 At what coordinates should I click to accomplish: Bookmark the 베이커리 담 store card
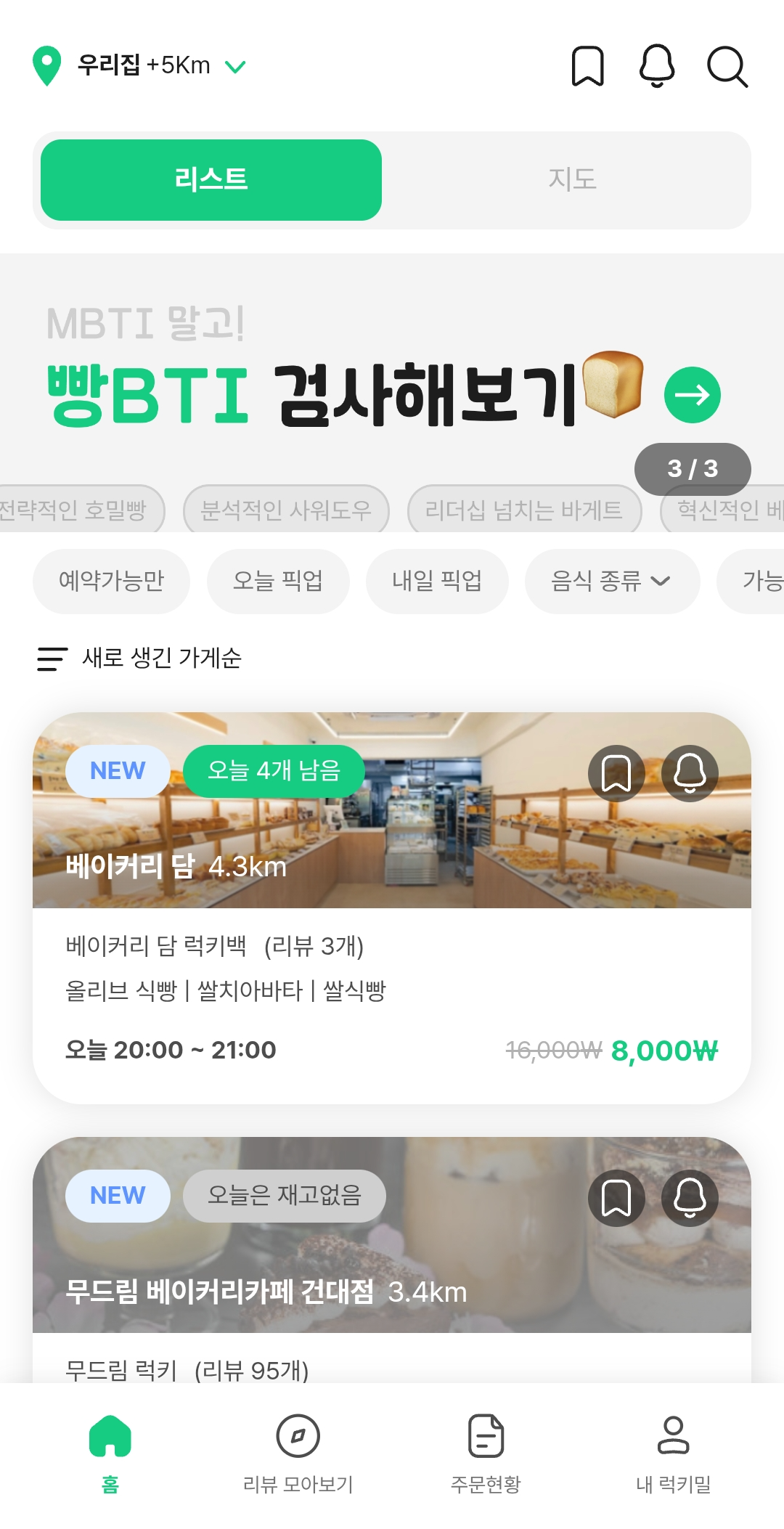tap(616, 772)
